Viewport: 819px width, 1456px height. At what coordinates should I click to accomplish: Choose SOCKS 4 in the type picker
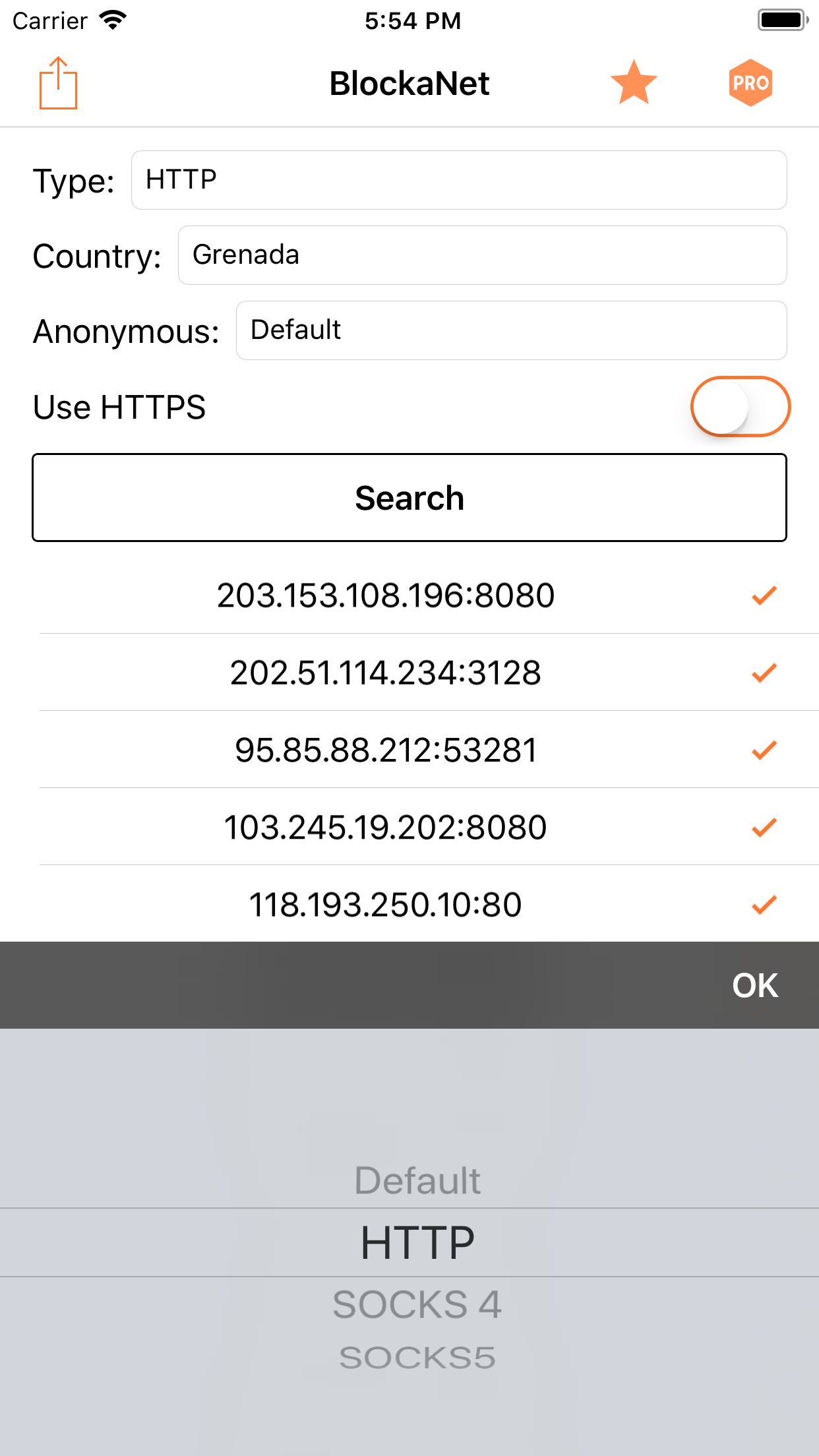point(417,1304)
